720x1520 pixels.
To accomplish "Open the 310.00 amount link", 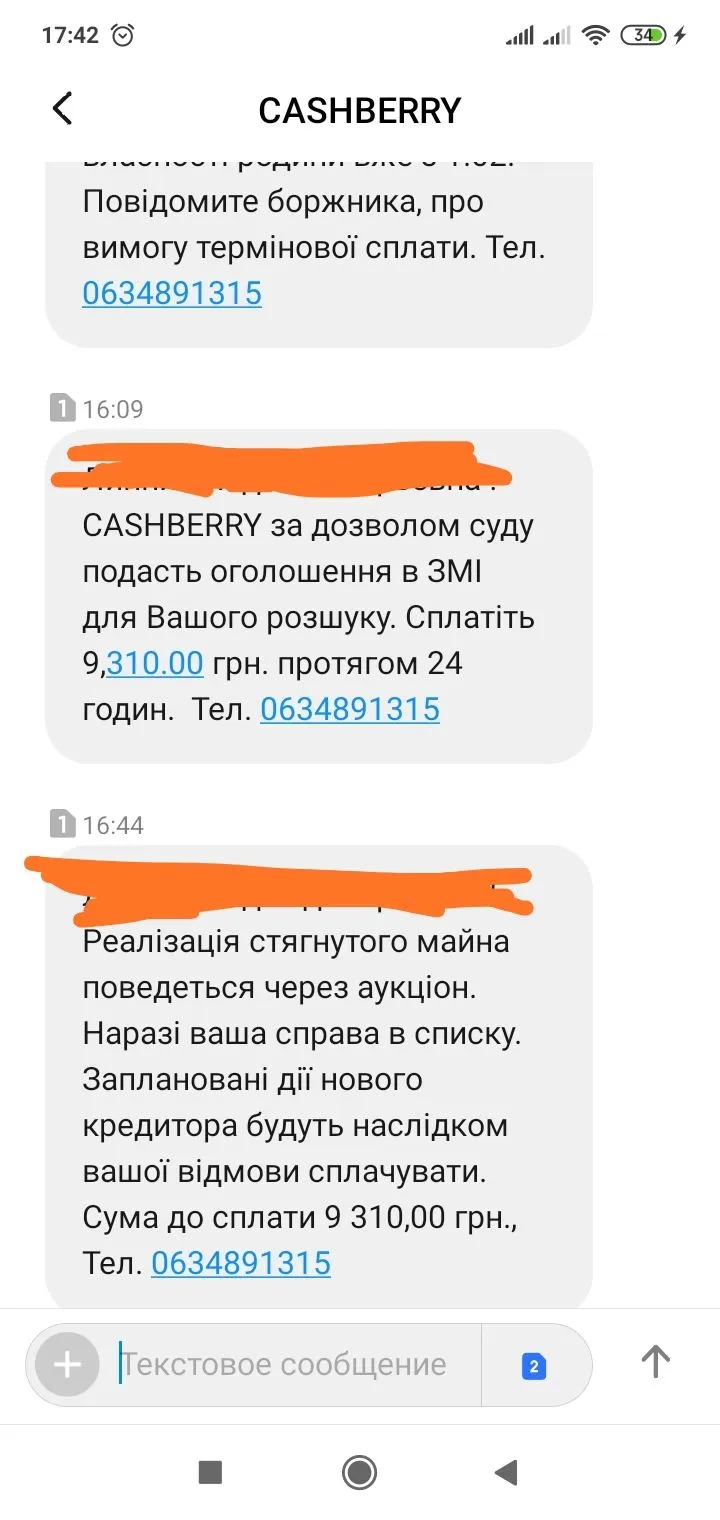I will pyautogui.click(x=155, y=663).
